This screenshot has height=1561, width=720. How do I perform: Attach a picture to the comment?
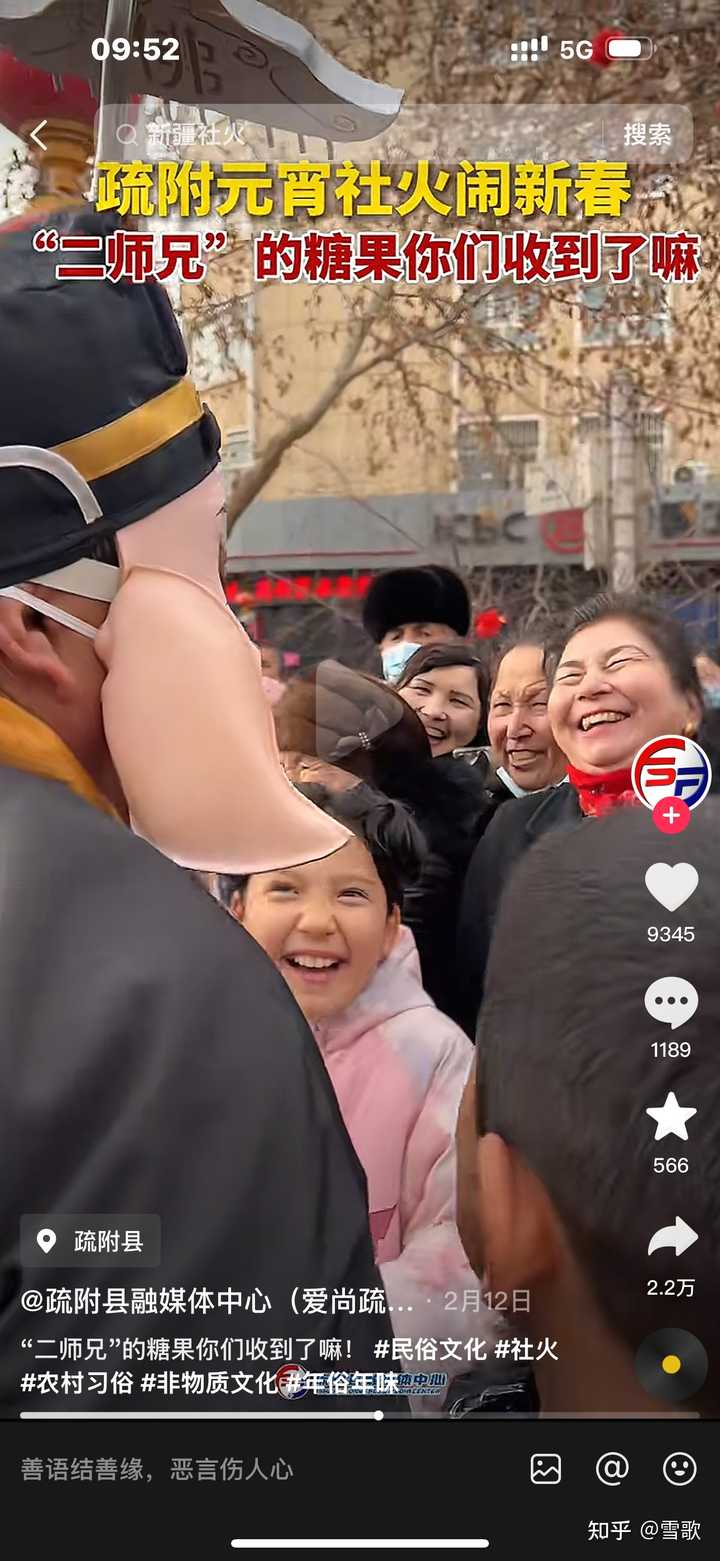[x=546, y=1469]
